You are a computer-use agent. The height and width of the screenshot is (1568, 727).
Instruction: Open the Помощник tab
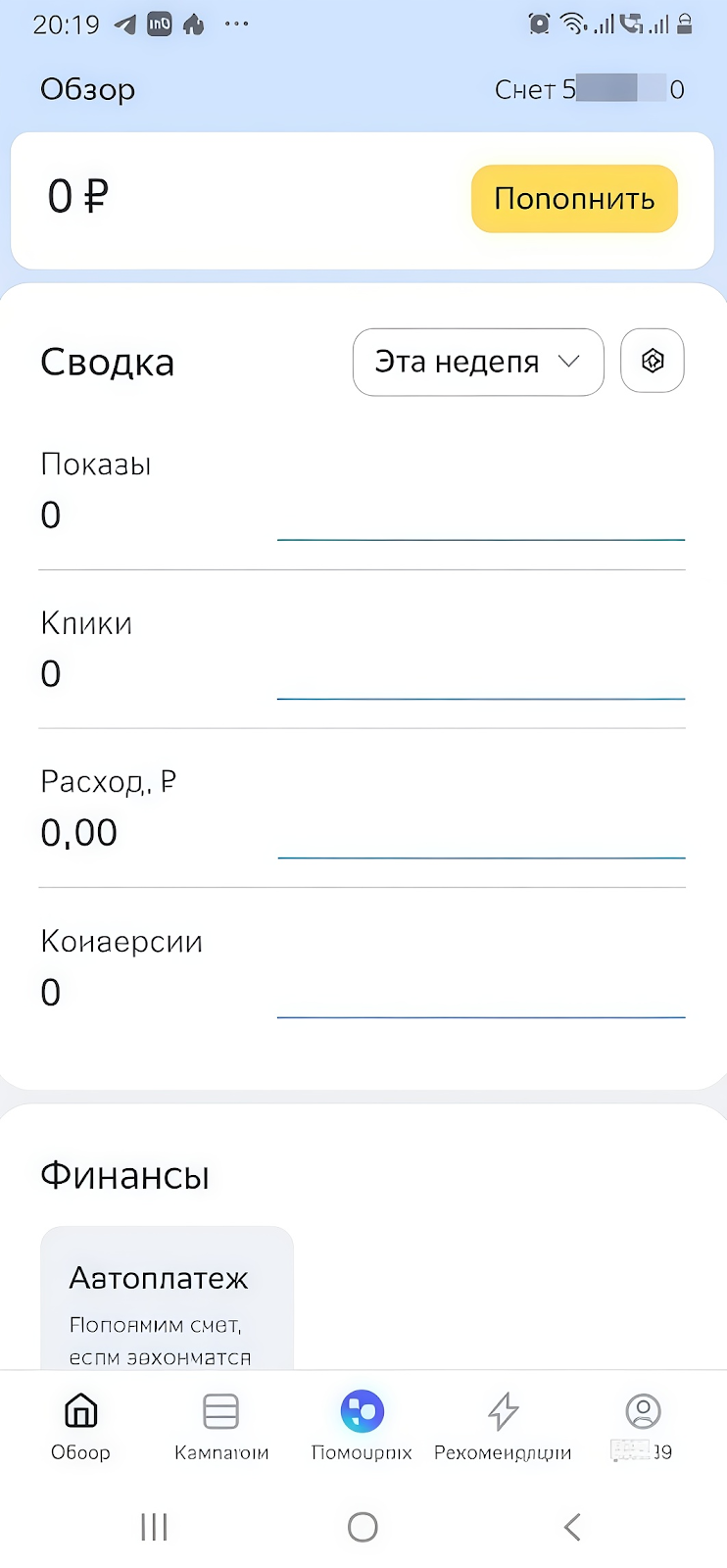[x=362, y=1425]
